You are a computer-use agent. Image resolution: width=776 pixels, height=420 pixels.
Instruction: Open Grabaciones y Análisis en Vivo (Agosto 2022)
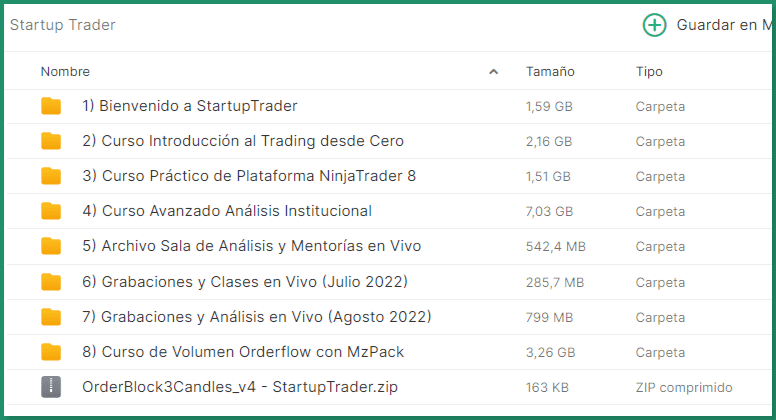coord(256,317)
